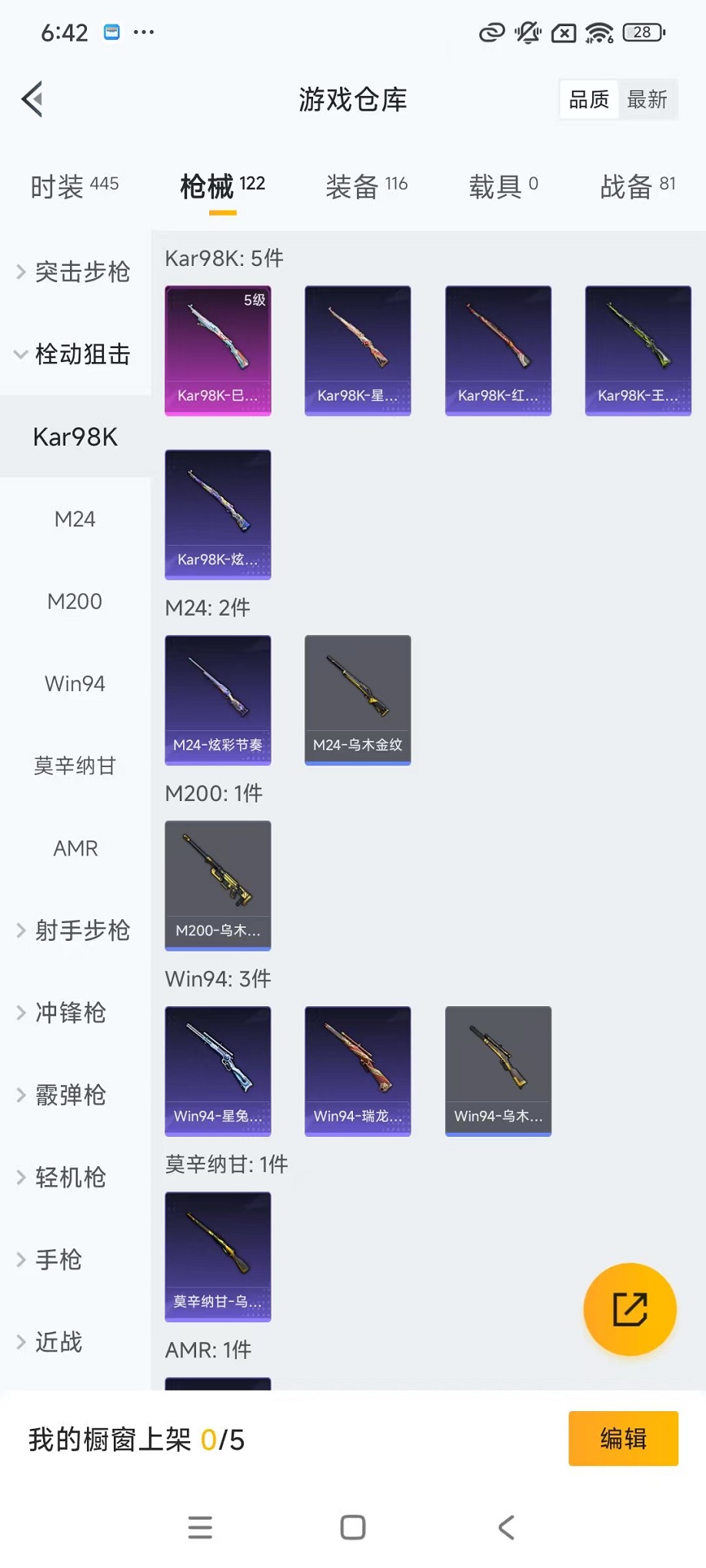Screen dimensions: 706x1568
Task: Collapse the 栓动狙击 category
Action: click(x=75, y=354)
